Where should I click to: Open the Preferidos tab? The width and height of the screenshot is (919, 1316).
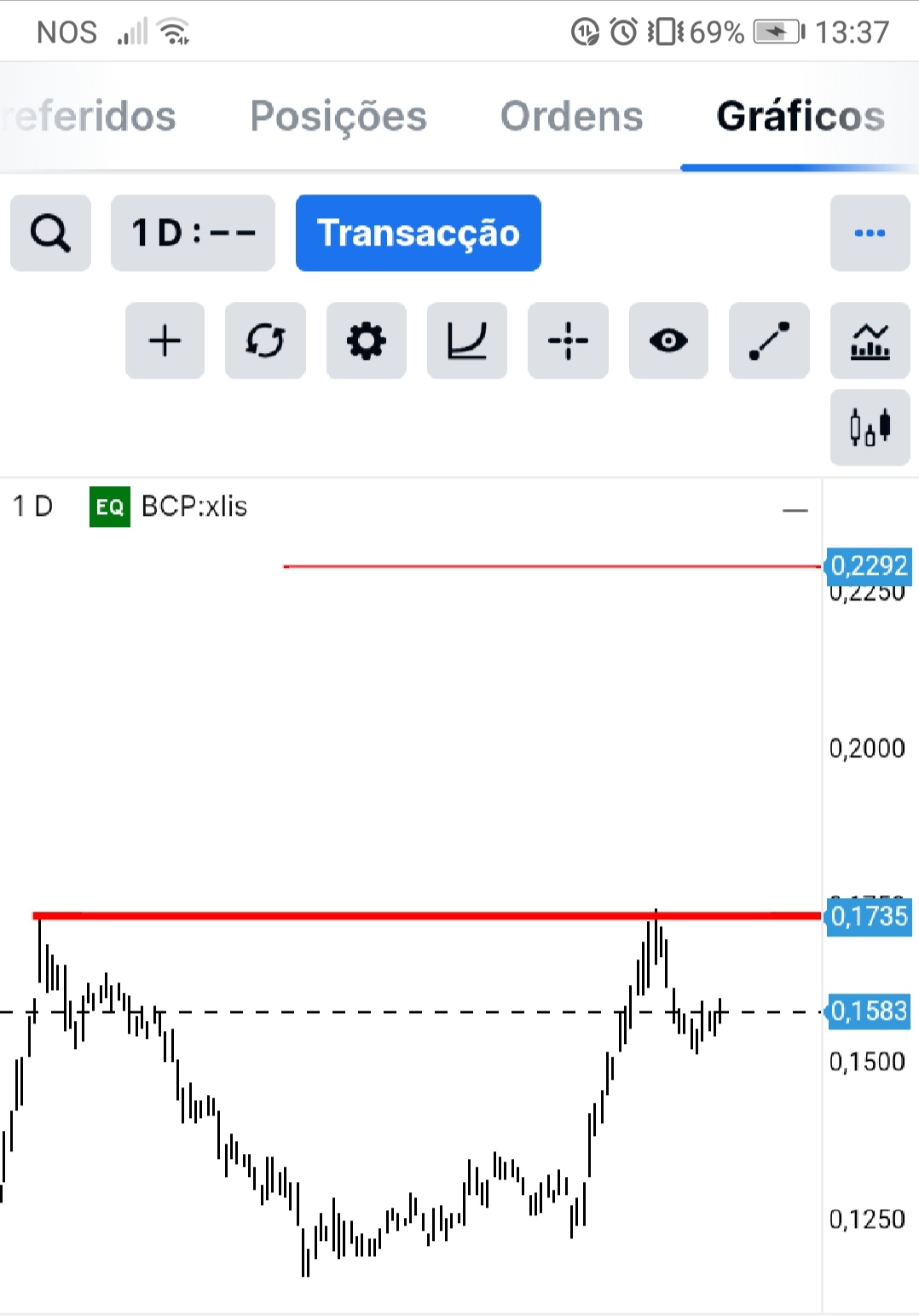point(90,116)
